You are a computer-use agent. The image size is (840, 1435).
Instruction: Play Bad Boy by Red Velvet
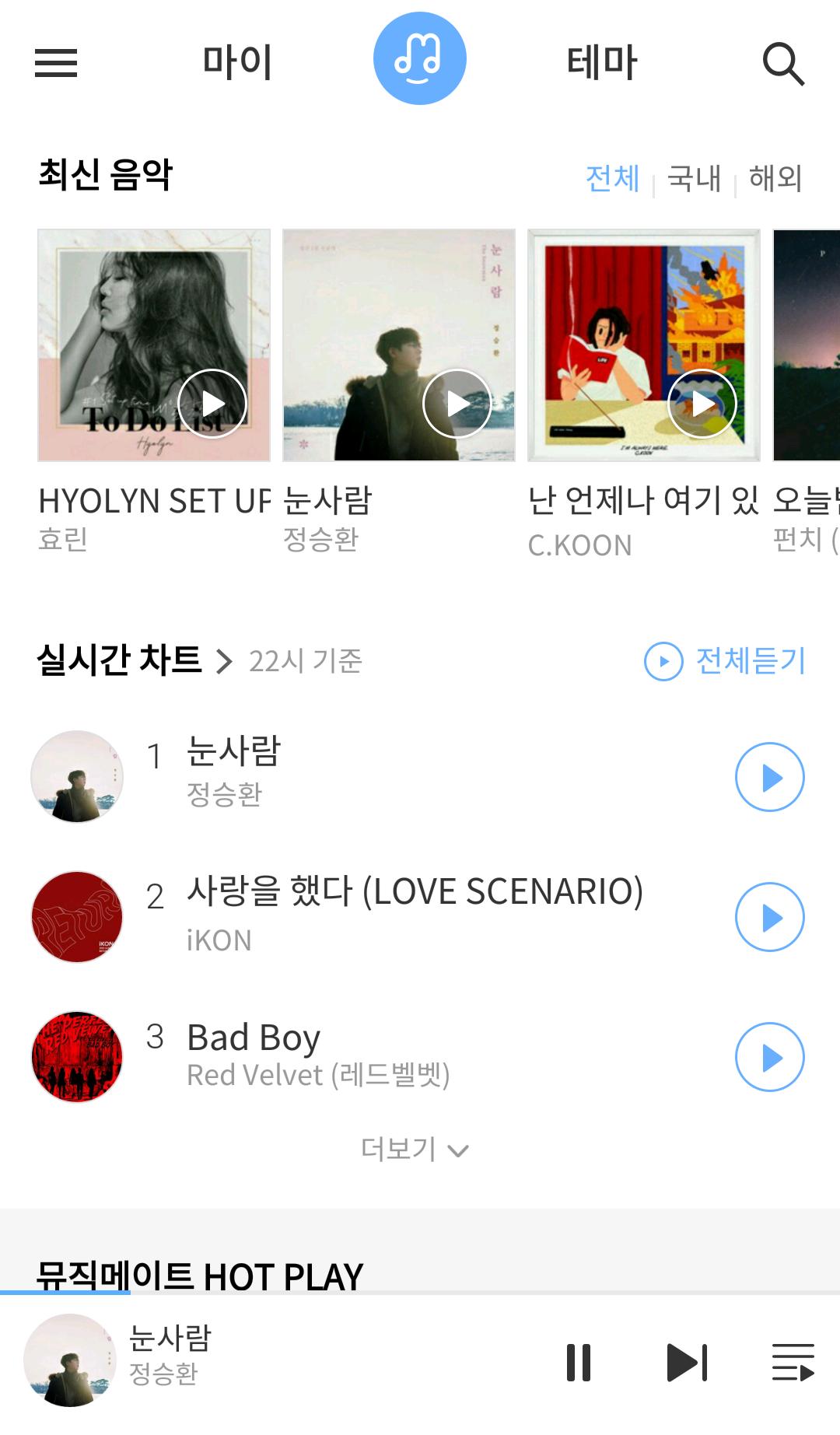click(x=769, y=1057)
